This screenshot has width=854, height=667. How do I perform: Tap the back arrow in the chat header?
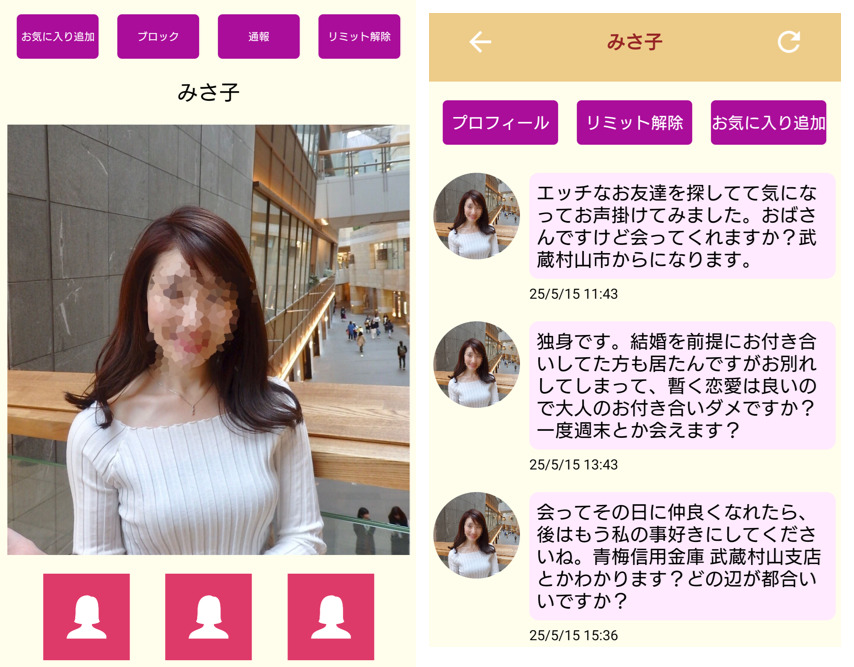point(480,42)
